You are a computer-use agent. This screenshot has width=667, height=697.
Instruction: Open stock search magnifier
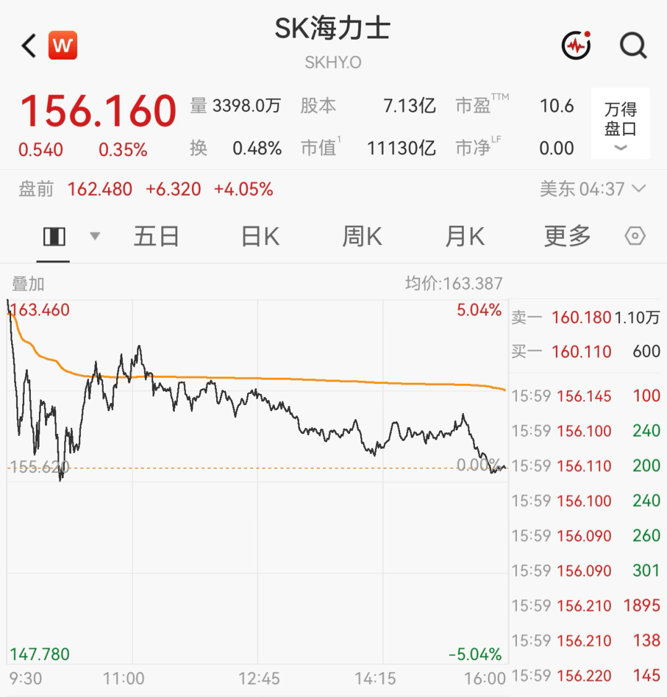pyautogui.click(x=633, y=45)
